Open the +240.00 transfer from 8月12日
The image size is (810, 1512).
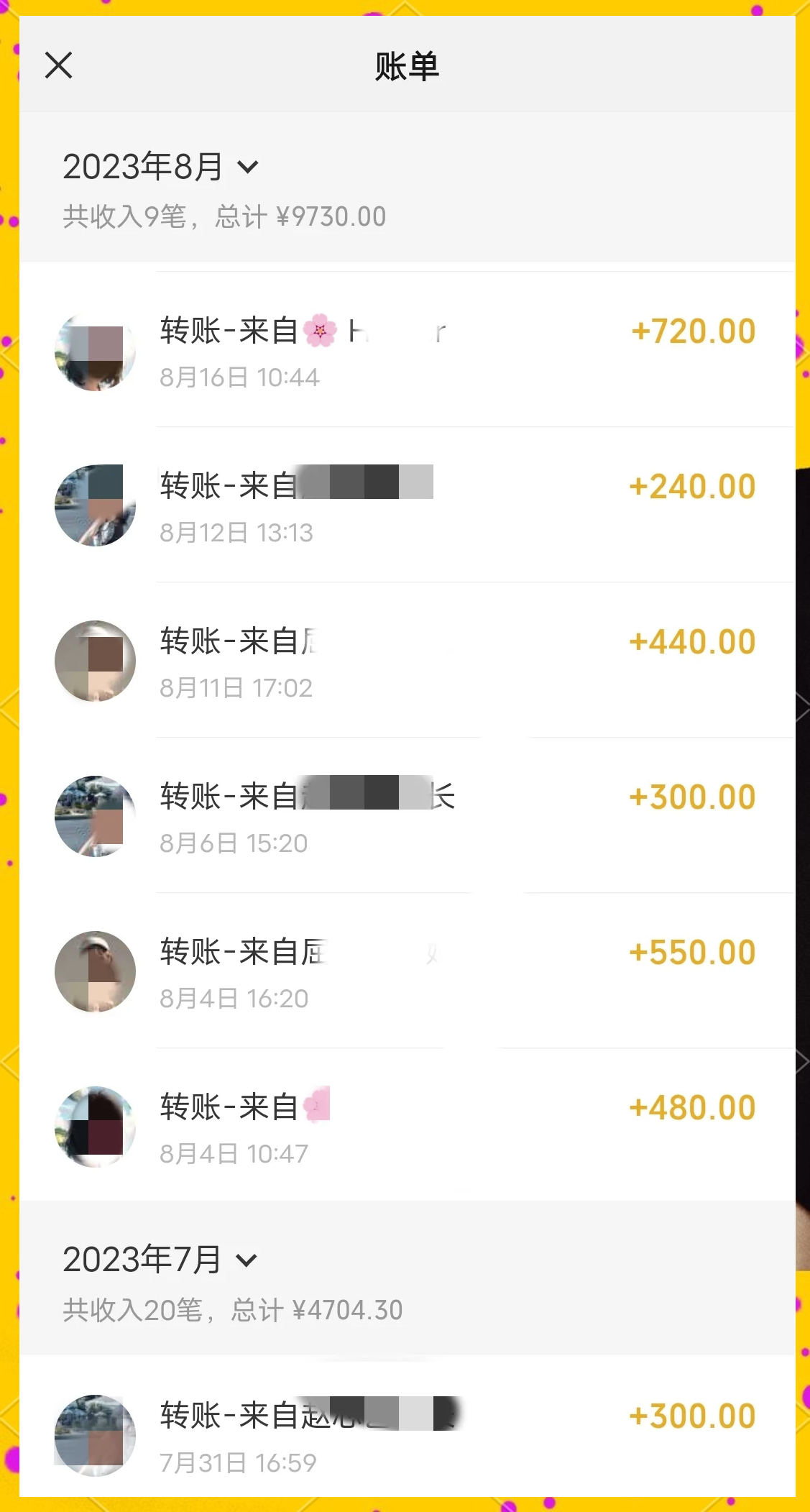tap(402, 505)
